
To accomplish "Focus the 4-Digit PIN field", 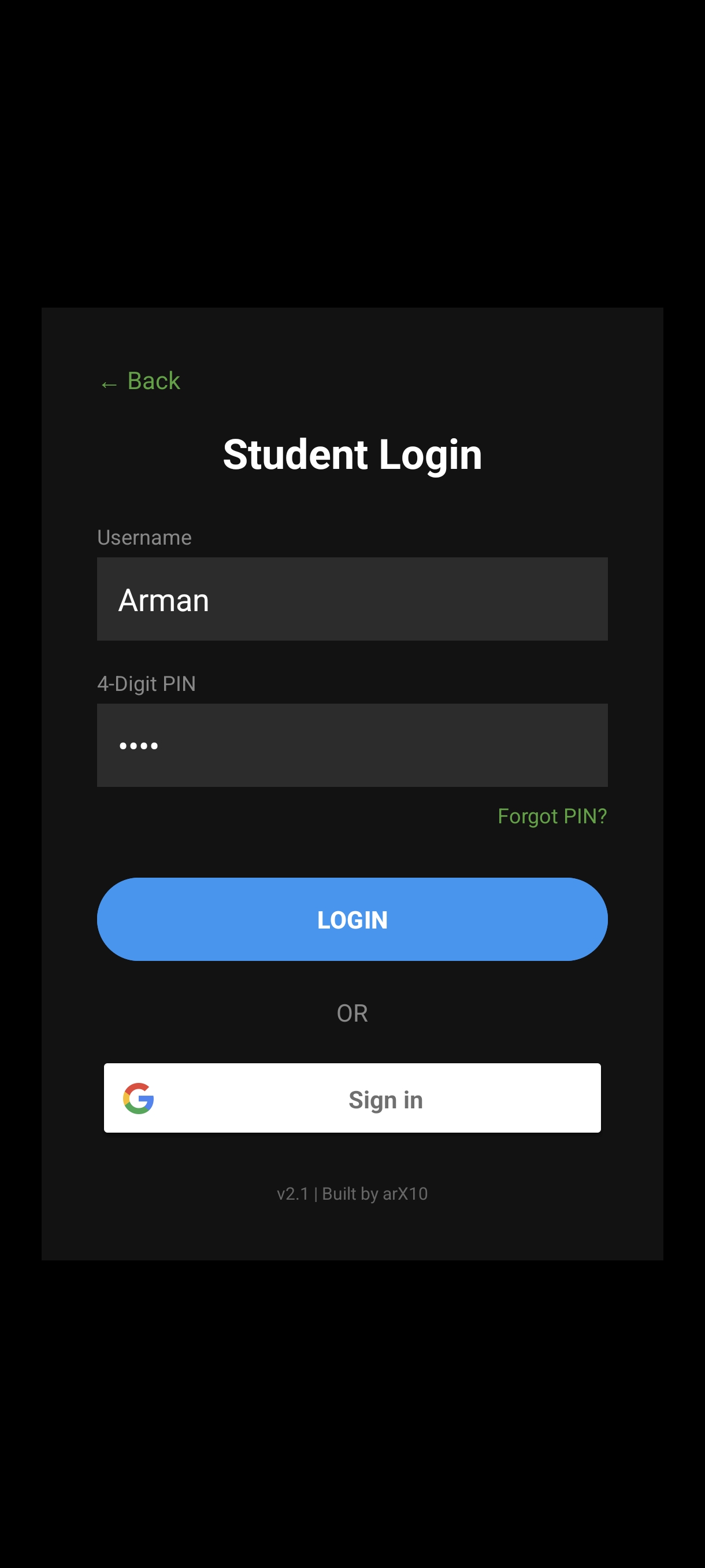I will coord(352,745).
